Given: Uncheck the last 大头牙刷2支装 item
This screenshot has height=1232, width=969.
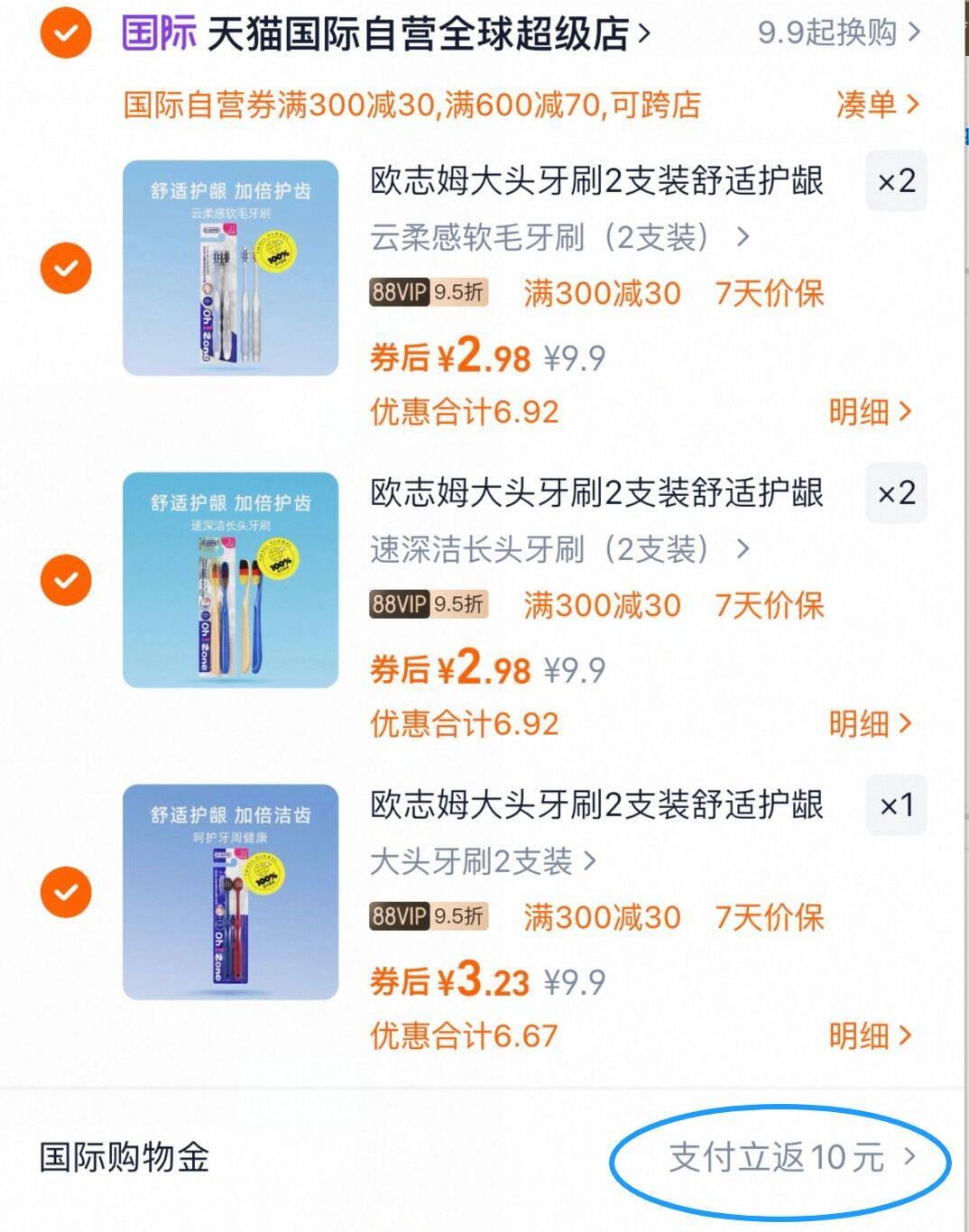Looking at the screenshot, I should (x=65, y=891).
